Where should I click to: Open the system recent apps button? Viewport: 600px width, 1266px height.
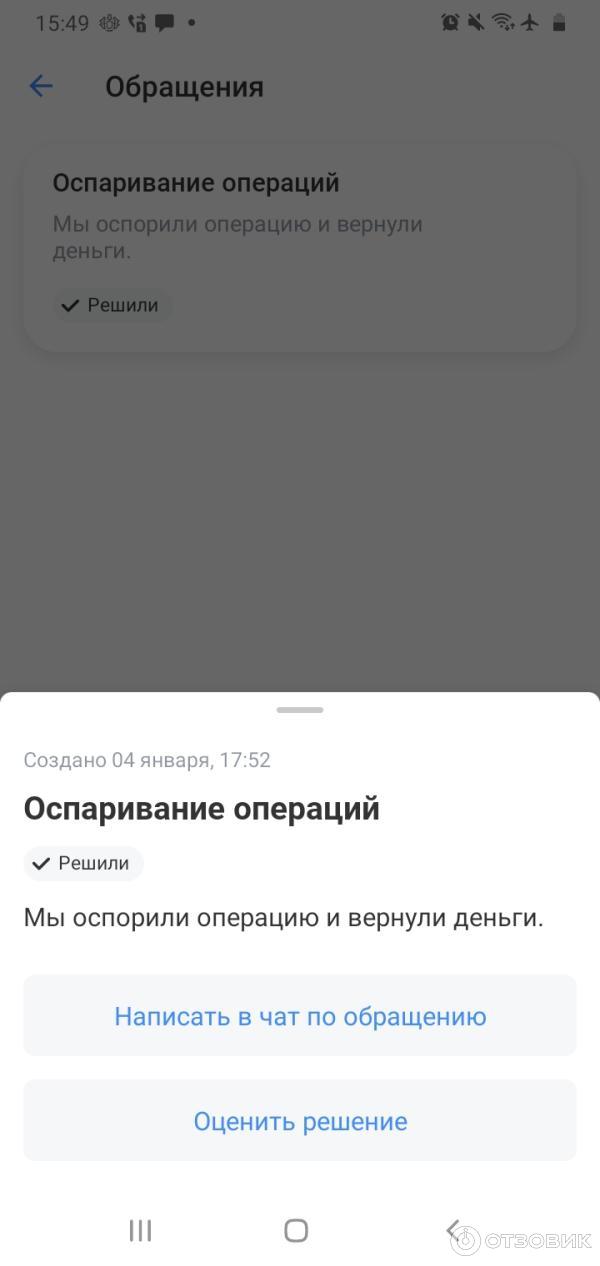coord(140,1230)
